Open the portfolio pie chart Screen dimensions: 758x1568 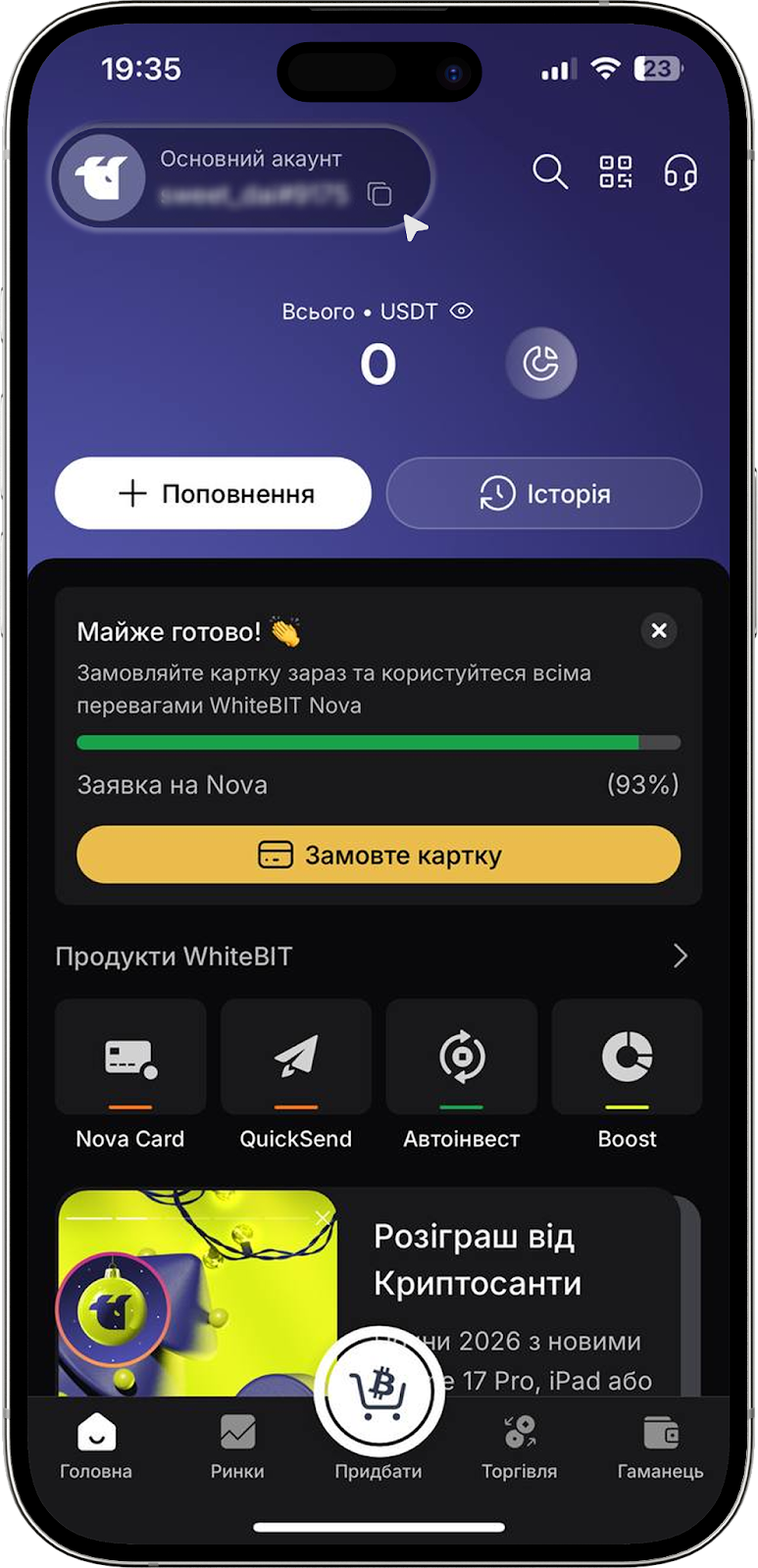[540, 364]
